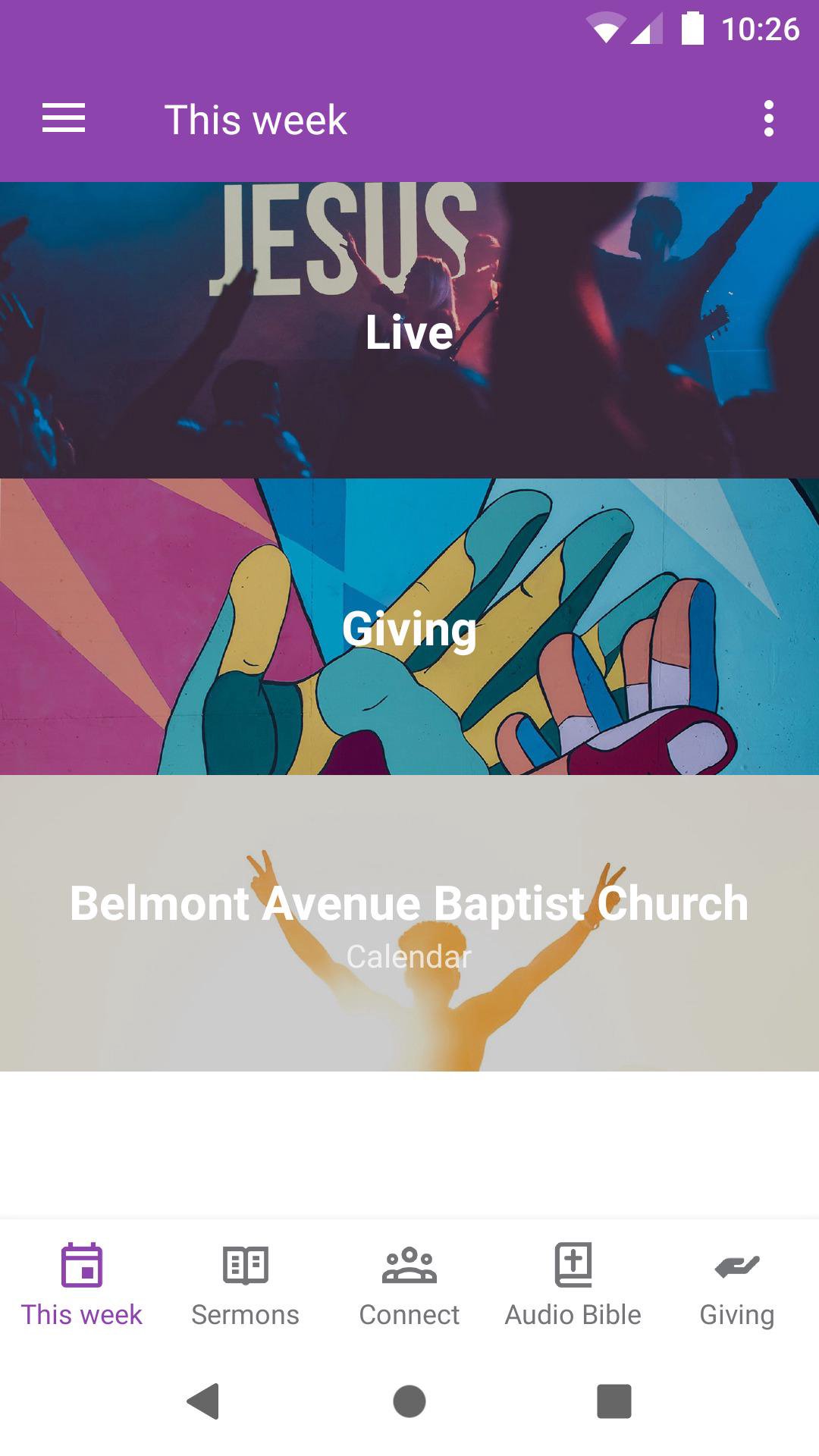Open the hamburger navigation drawer
The image size is (819, 1456).
coord(64,119)
